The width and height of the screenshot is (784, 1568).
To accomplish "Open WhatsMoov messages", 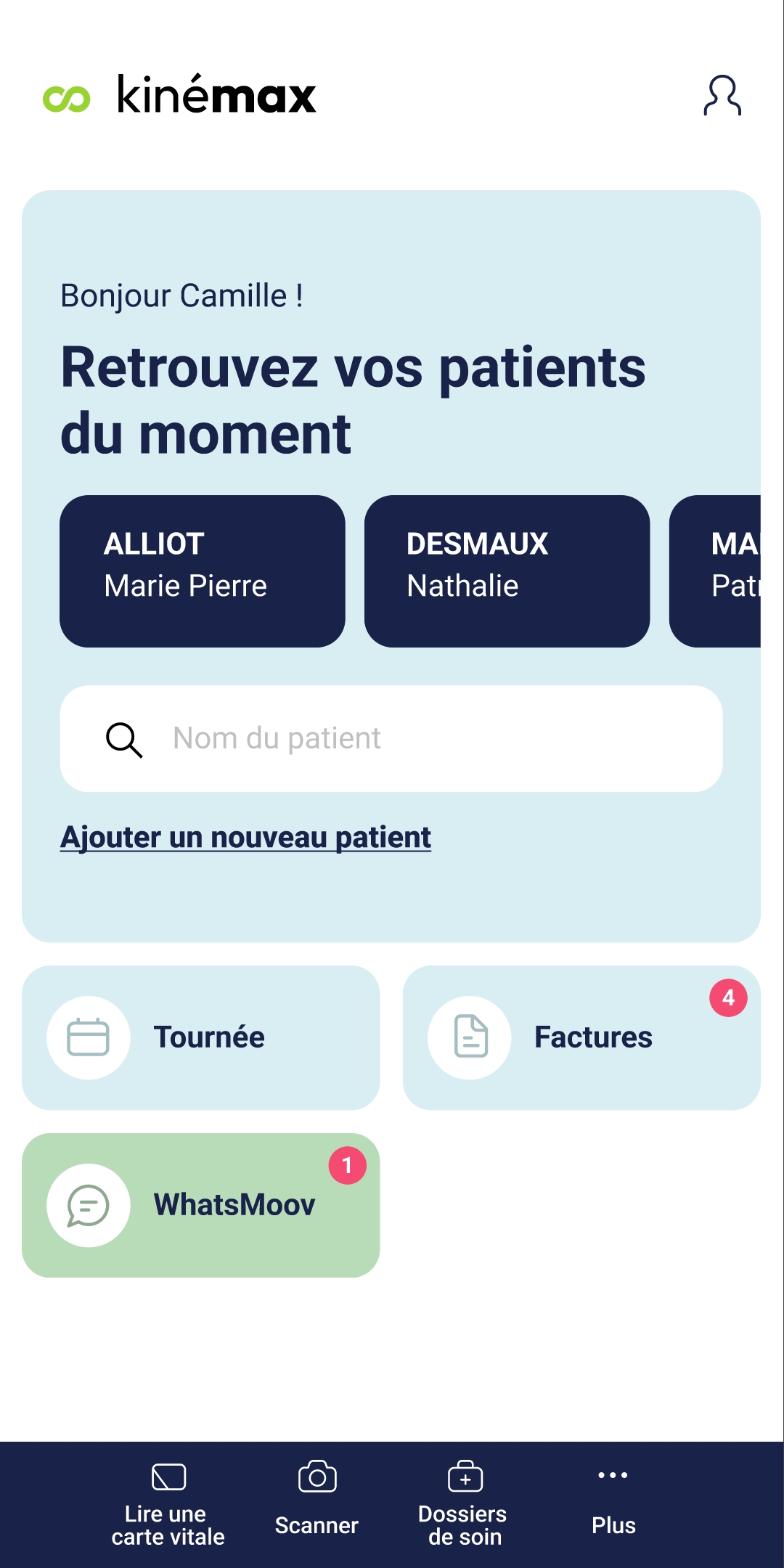I will (200, 1205).
